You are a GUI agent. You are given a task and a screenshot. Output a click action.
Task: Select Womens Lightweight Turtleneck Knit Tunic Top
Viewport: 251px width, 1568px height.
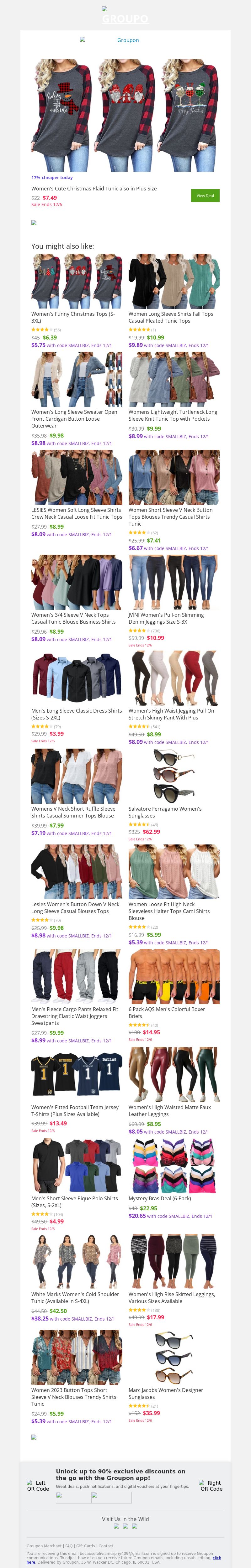point(174,380)
